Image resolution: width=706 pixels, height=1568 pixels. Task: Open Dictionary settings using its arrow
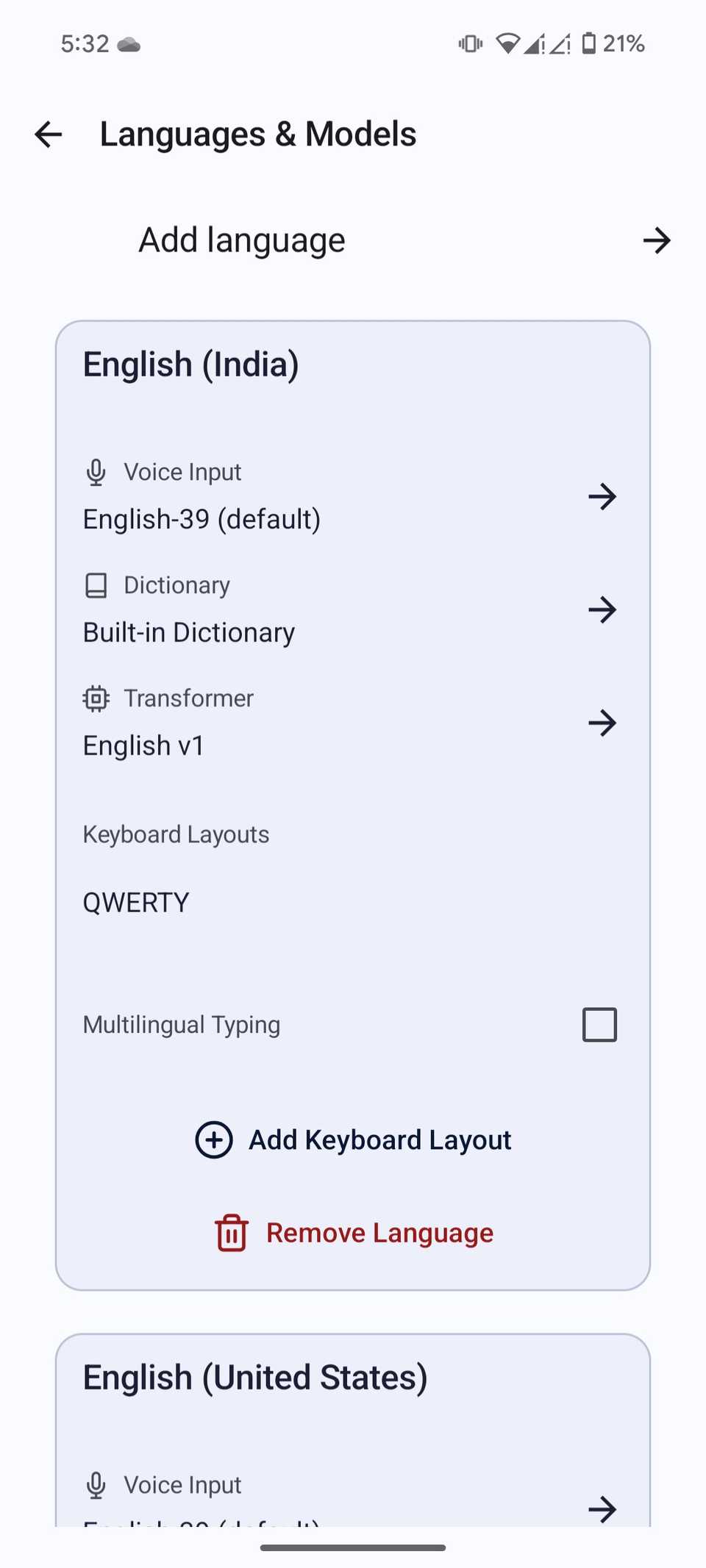602,609
